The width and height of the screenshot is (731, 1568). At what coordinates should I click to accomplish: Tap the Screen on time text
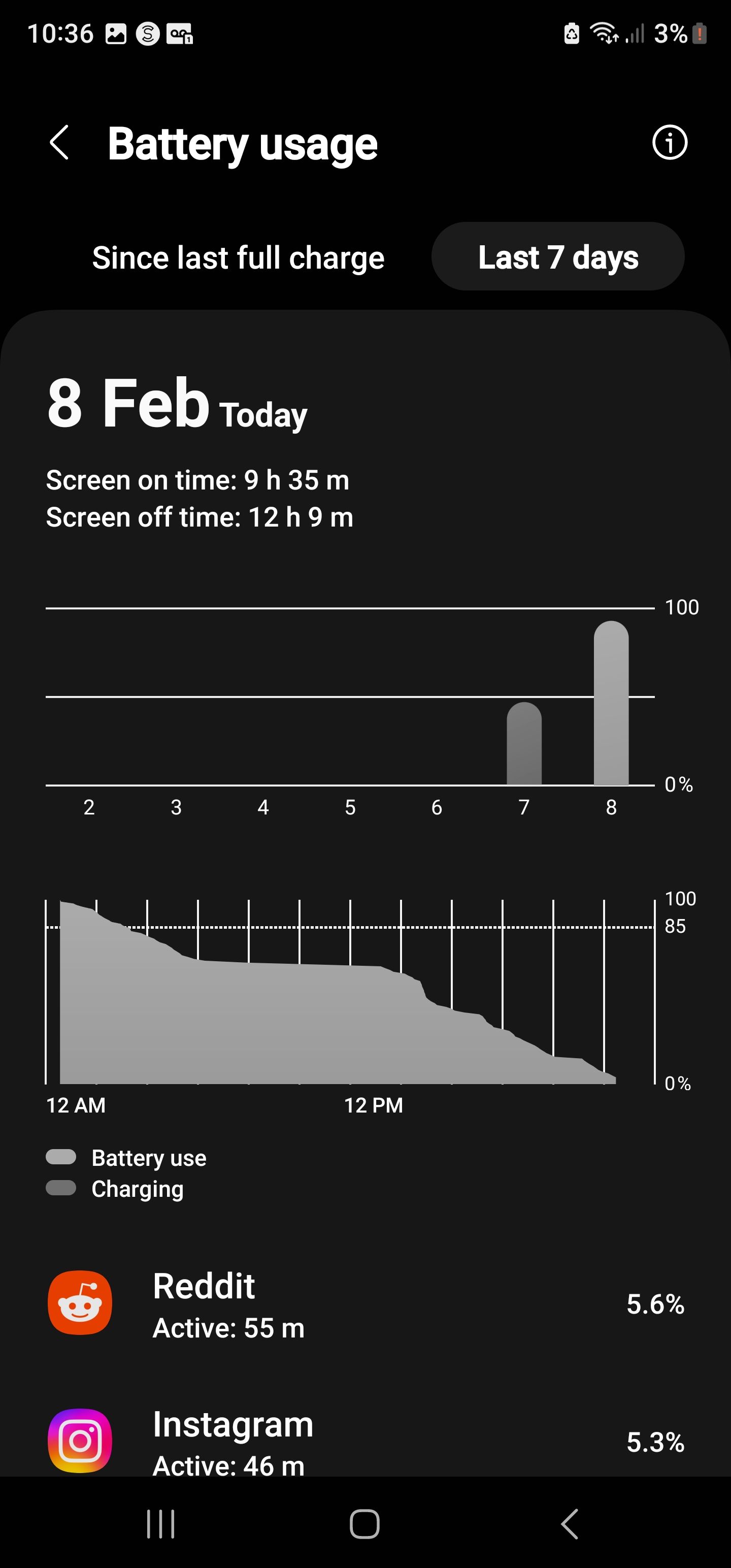198,480
